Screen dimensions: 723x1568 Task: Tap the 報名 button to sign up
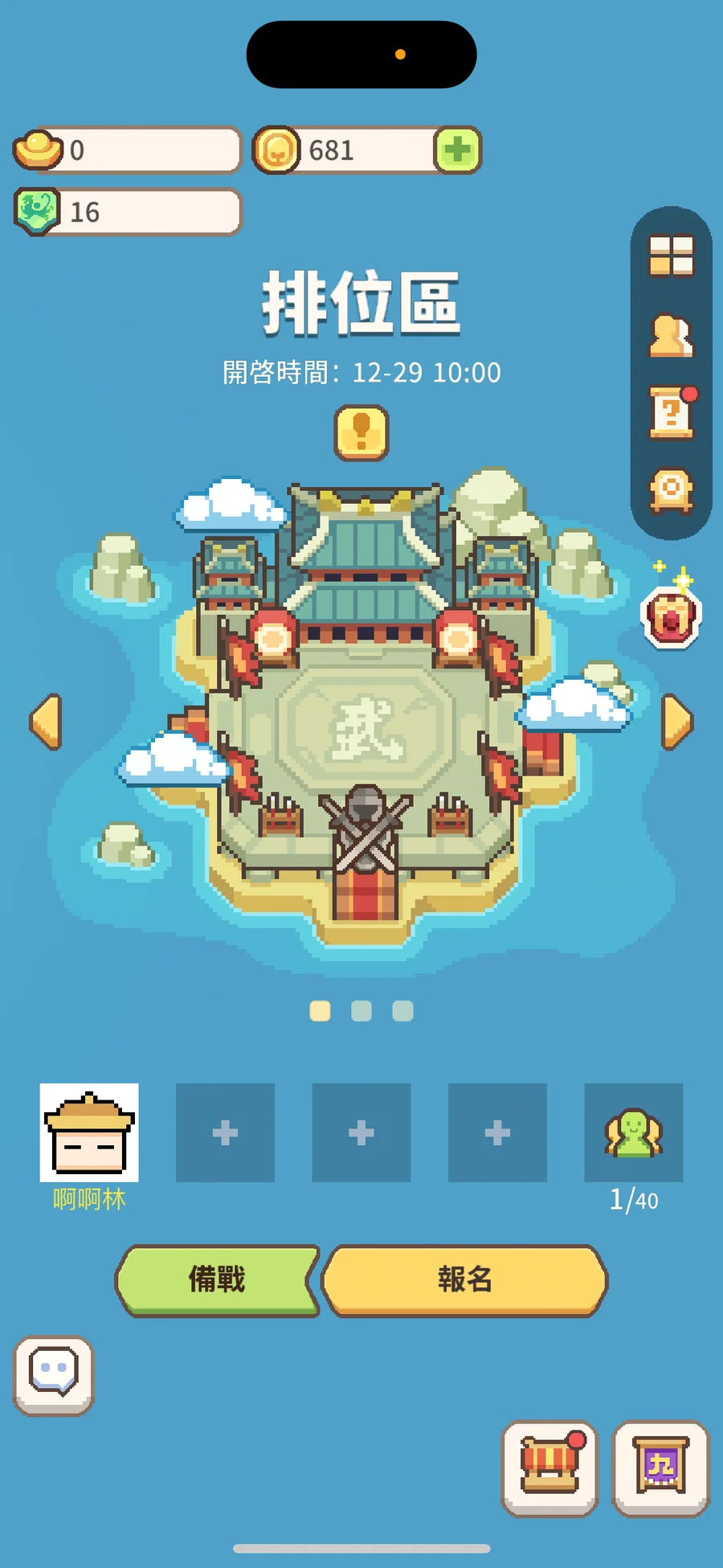[x=464, y=1279]
